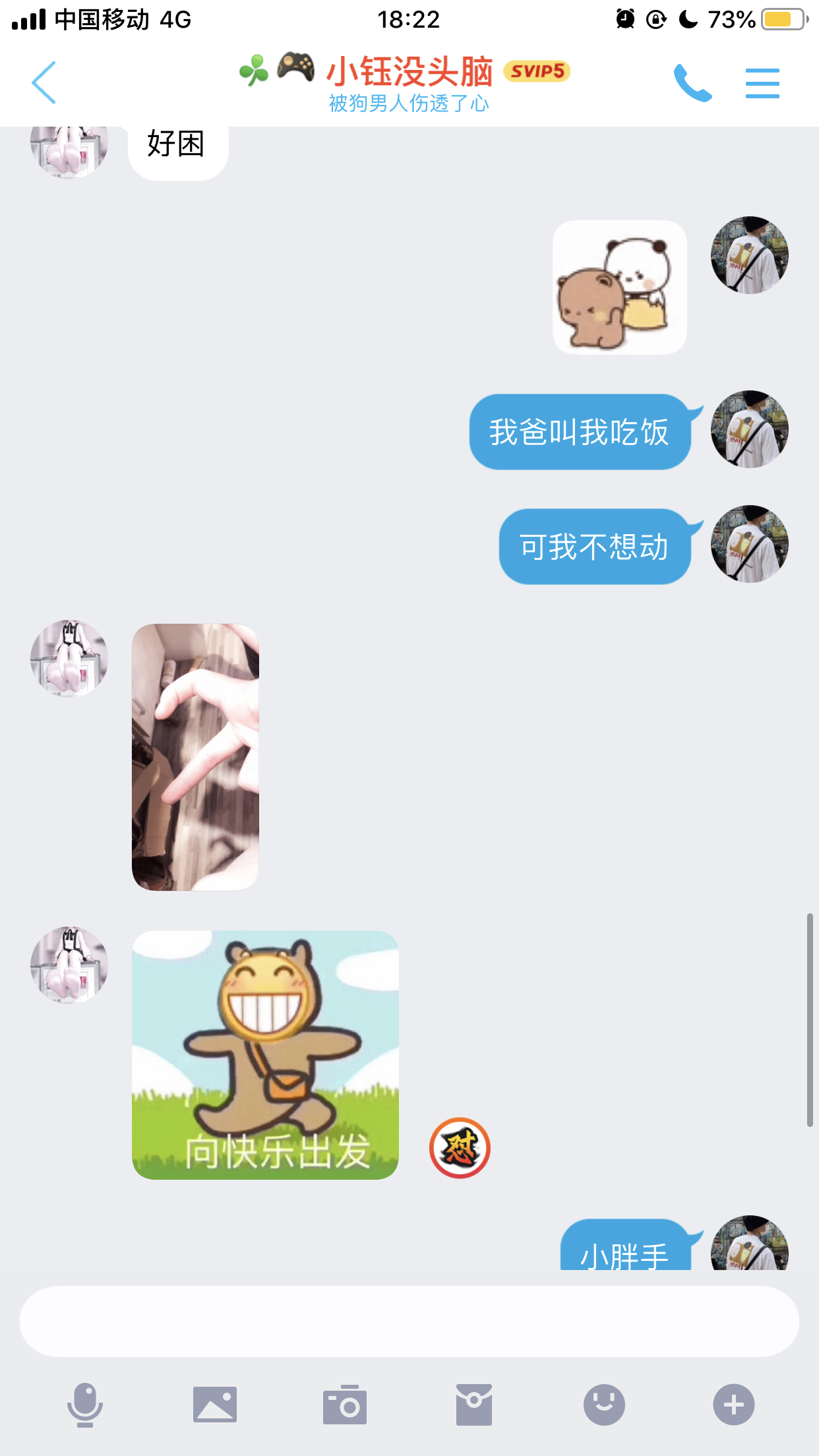Open the bear and panda sticker
819x1456 pixels.
(619, 287)
